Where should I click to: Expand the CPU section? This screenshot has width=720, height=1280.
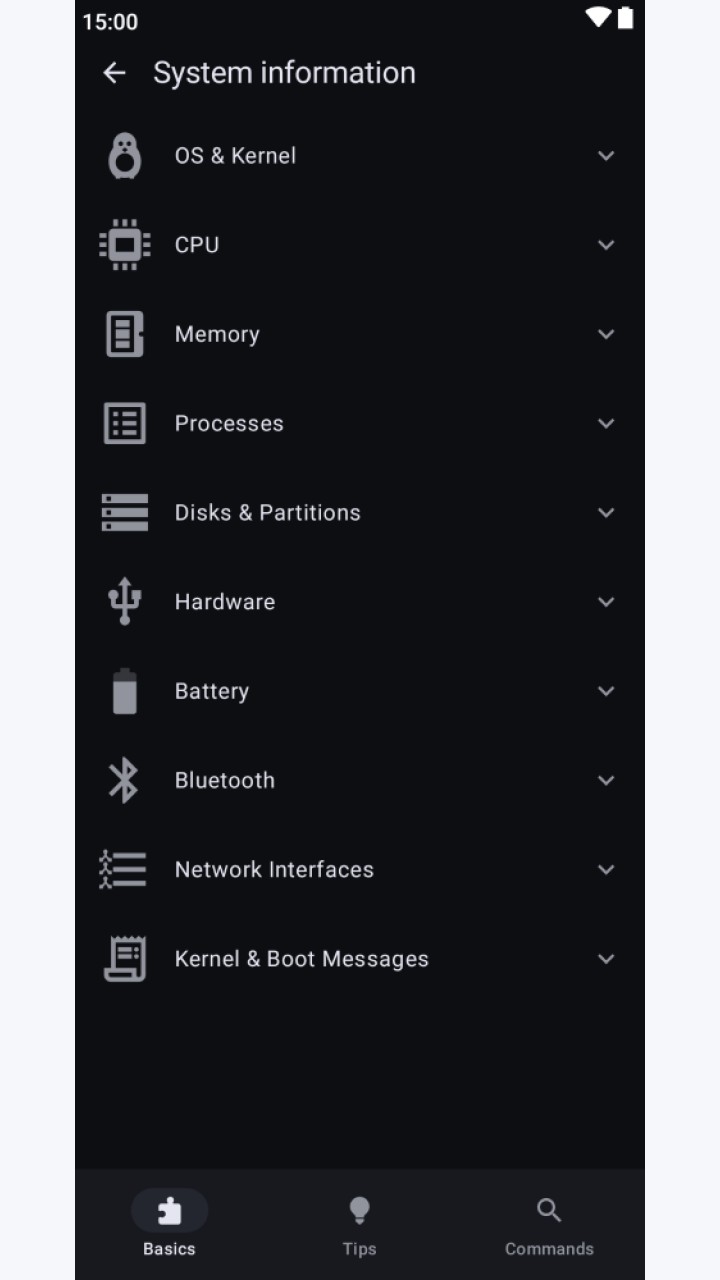(x=360, y=245)
